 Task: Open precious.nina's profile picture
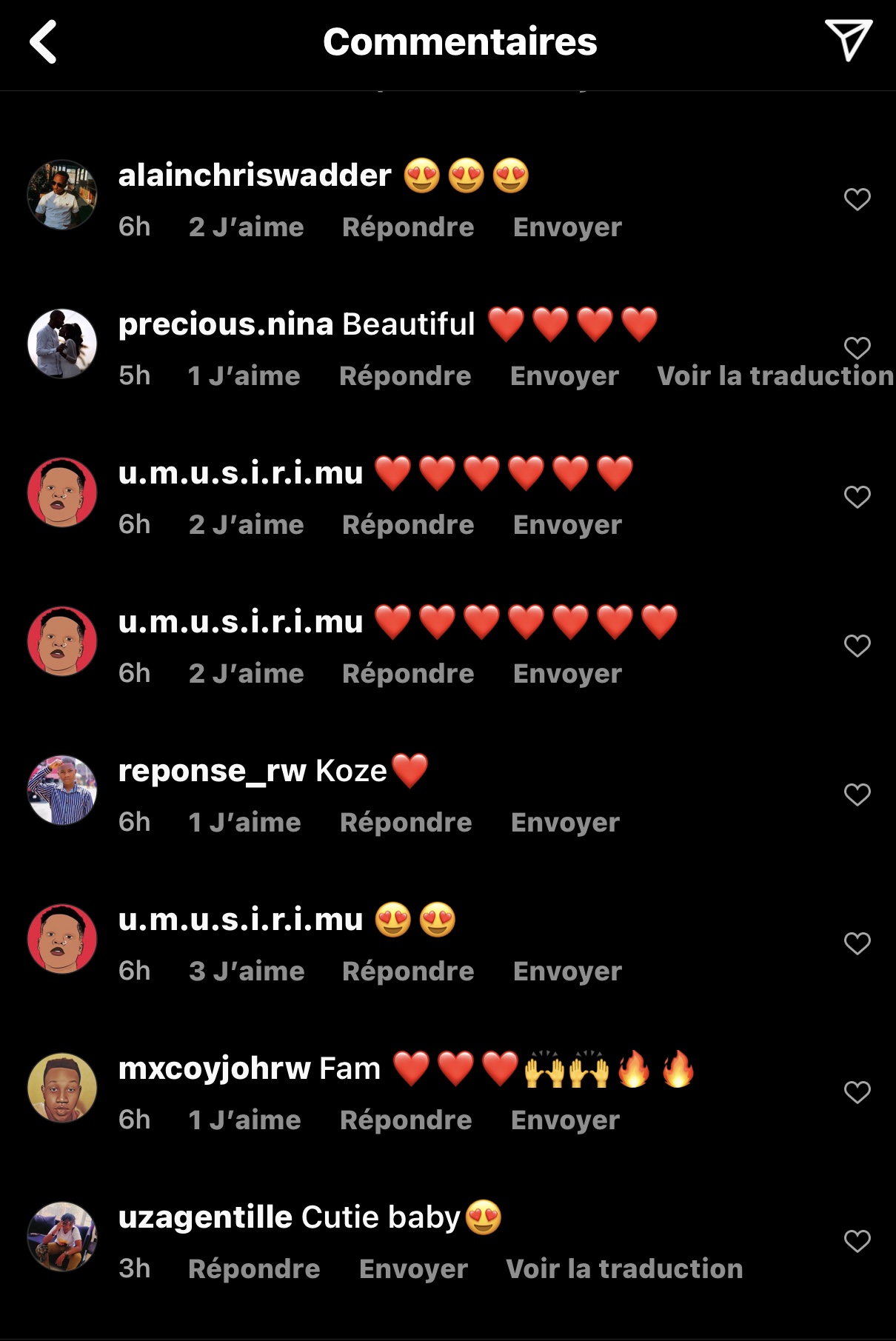(x=62, y=344)
